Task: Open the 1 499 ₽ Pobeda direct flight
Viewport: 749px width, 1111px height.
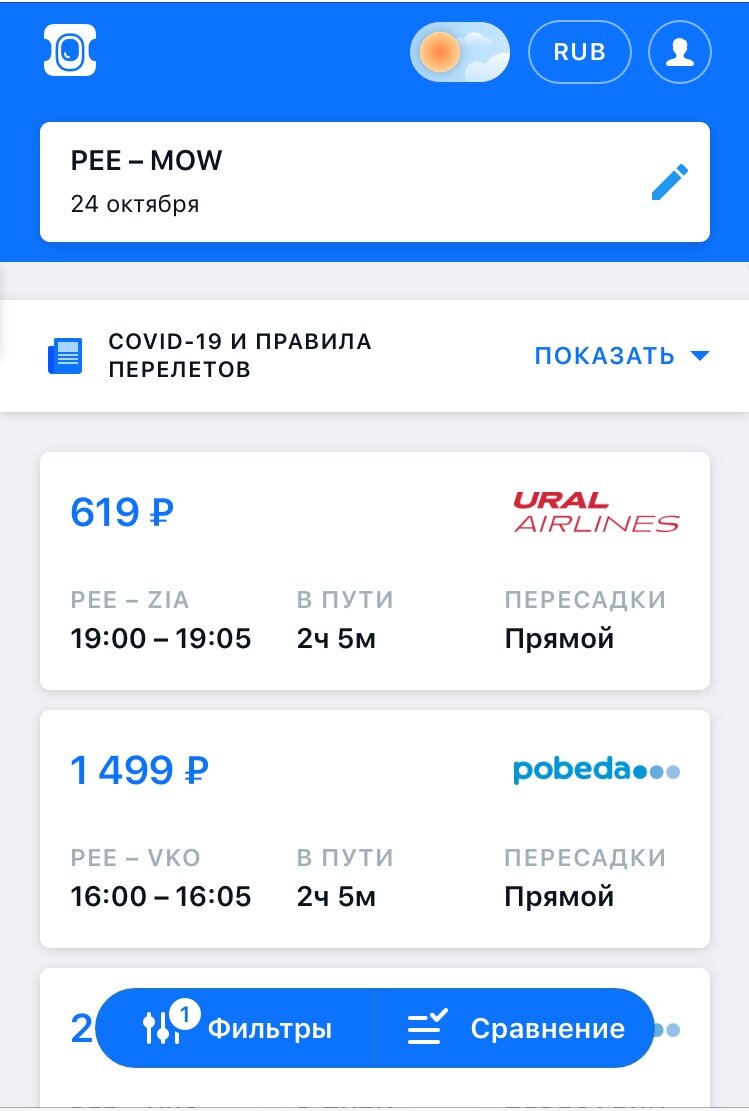Action: (374, 828)
